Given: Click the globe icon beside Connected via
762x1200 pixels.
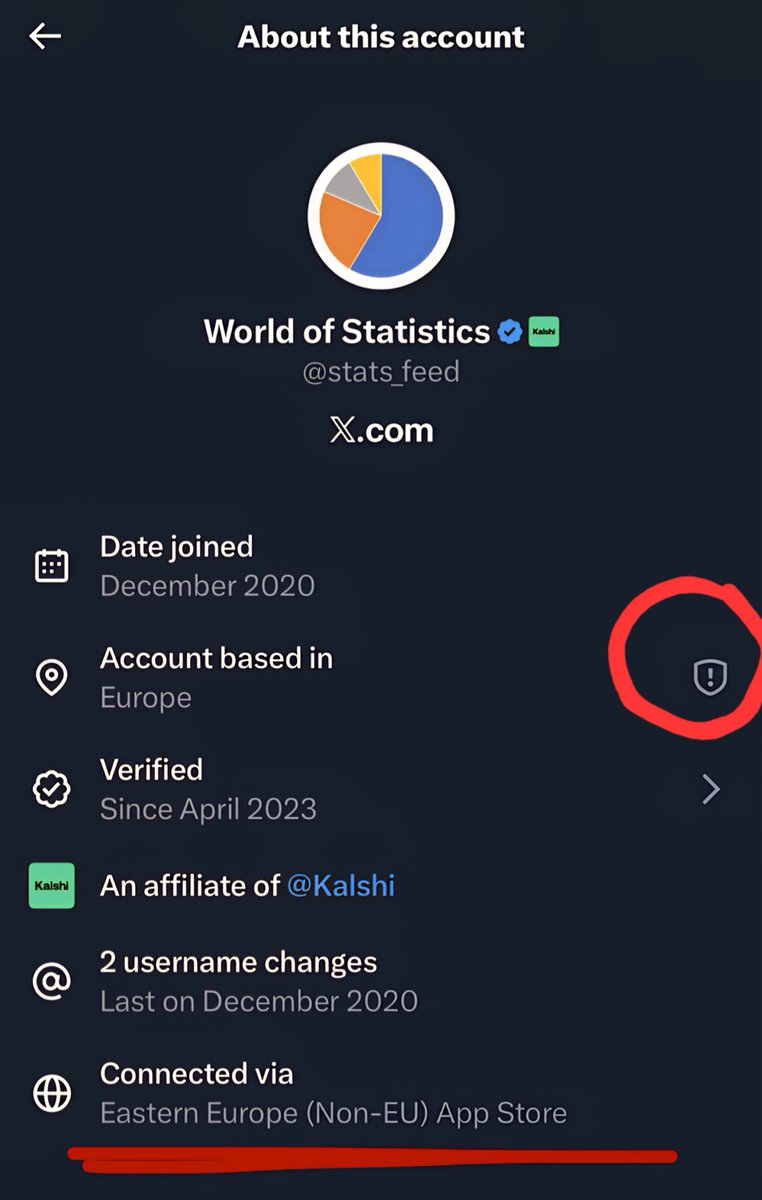Looking at the screenshot, I should (51, 1092).
